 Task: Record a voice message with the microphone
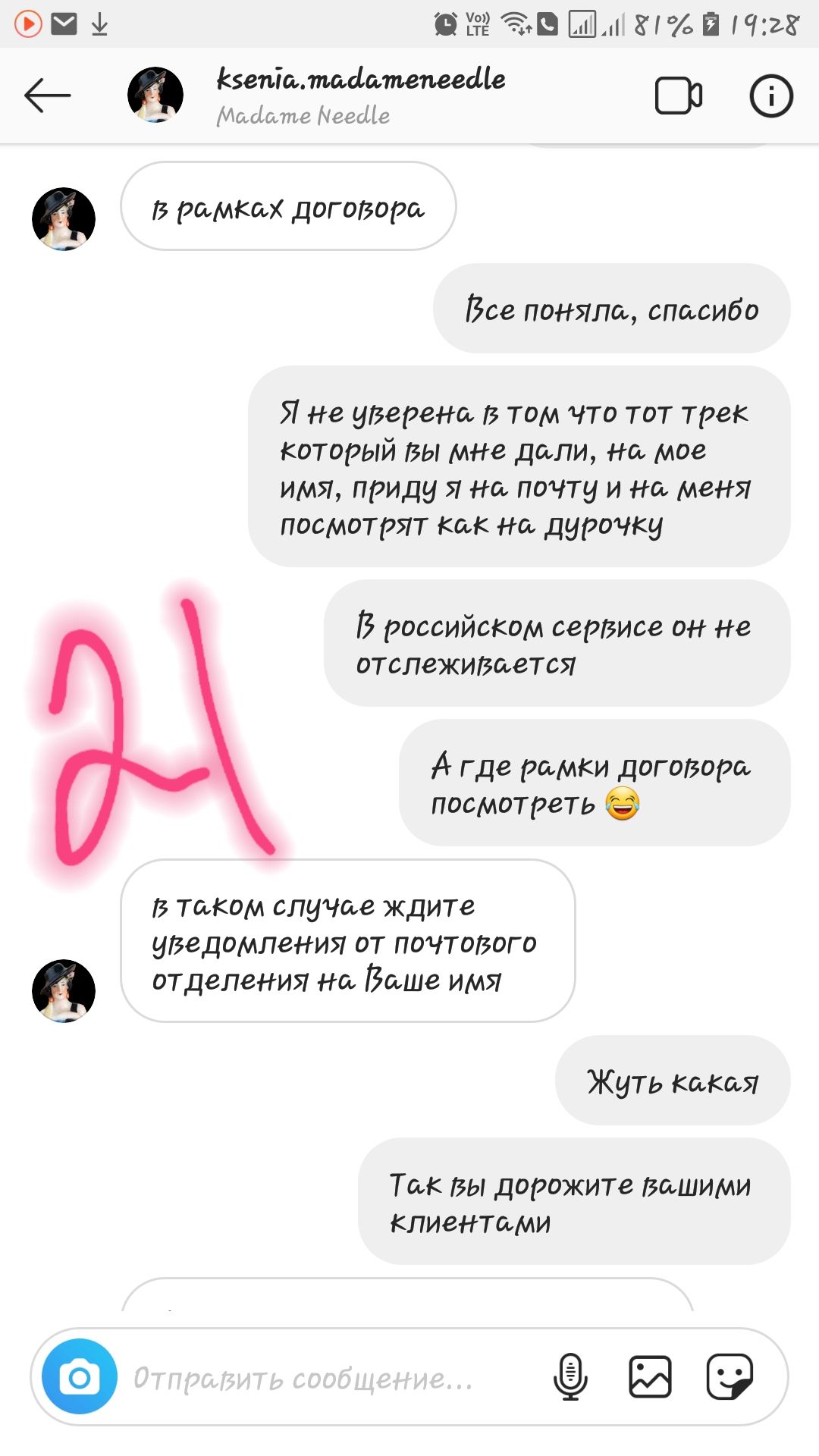570,1376
